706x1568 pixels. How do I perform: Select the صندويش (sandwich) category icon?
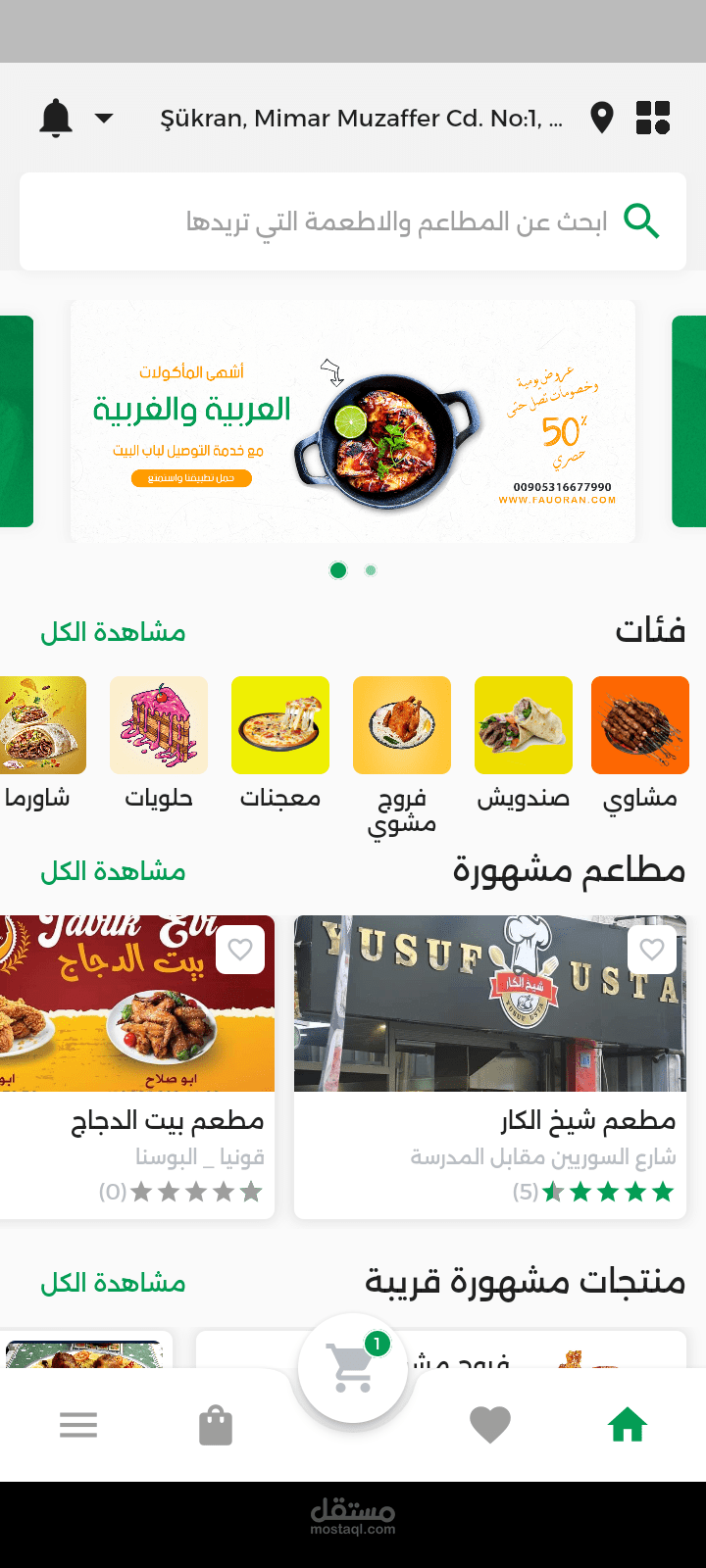(x=524, y=724)
